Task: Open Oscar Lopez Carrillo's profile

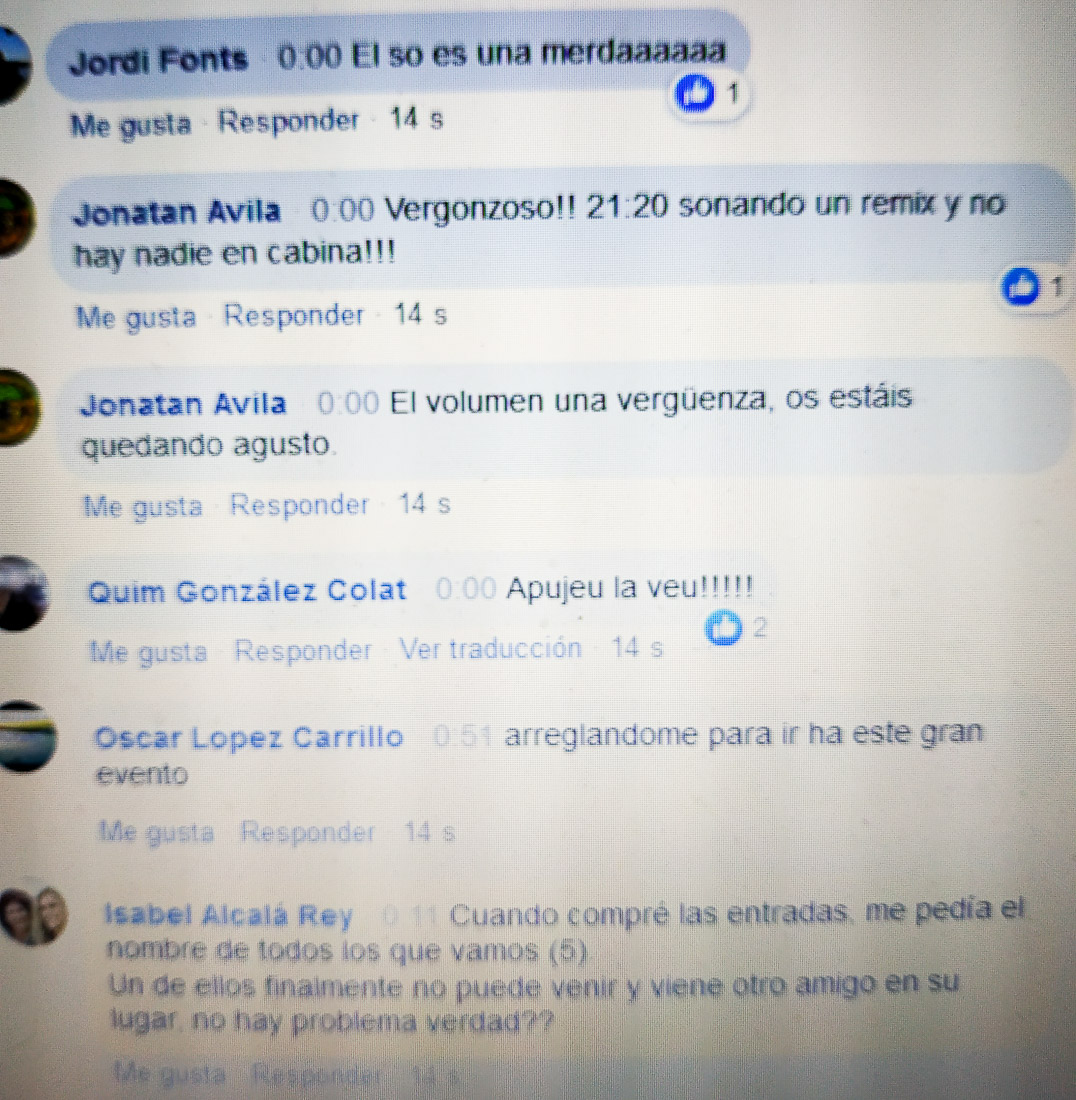Action: point(248,738)
